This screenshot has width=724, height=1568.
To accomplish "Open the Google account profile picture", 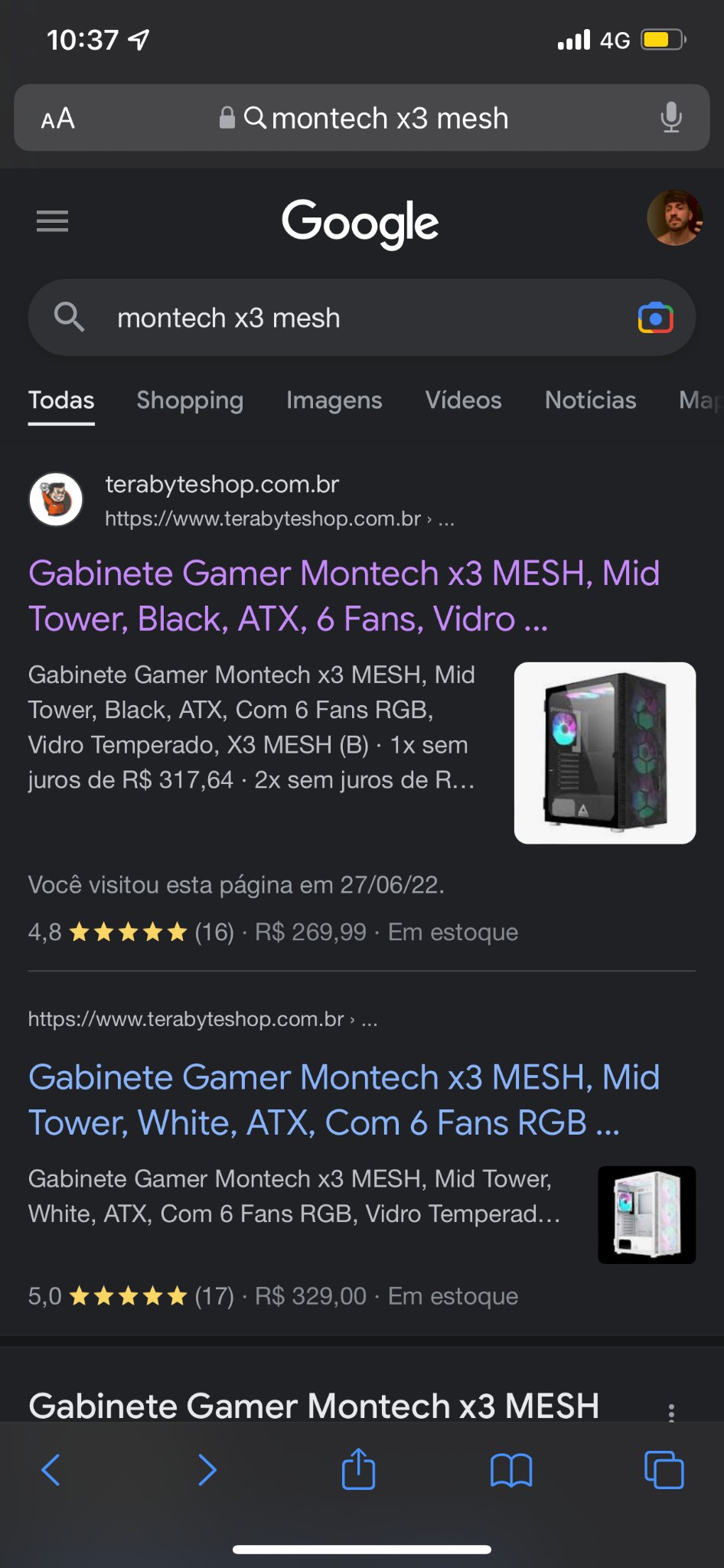I will pyautogui.click(x=675, y=218).
